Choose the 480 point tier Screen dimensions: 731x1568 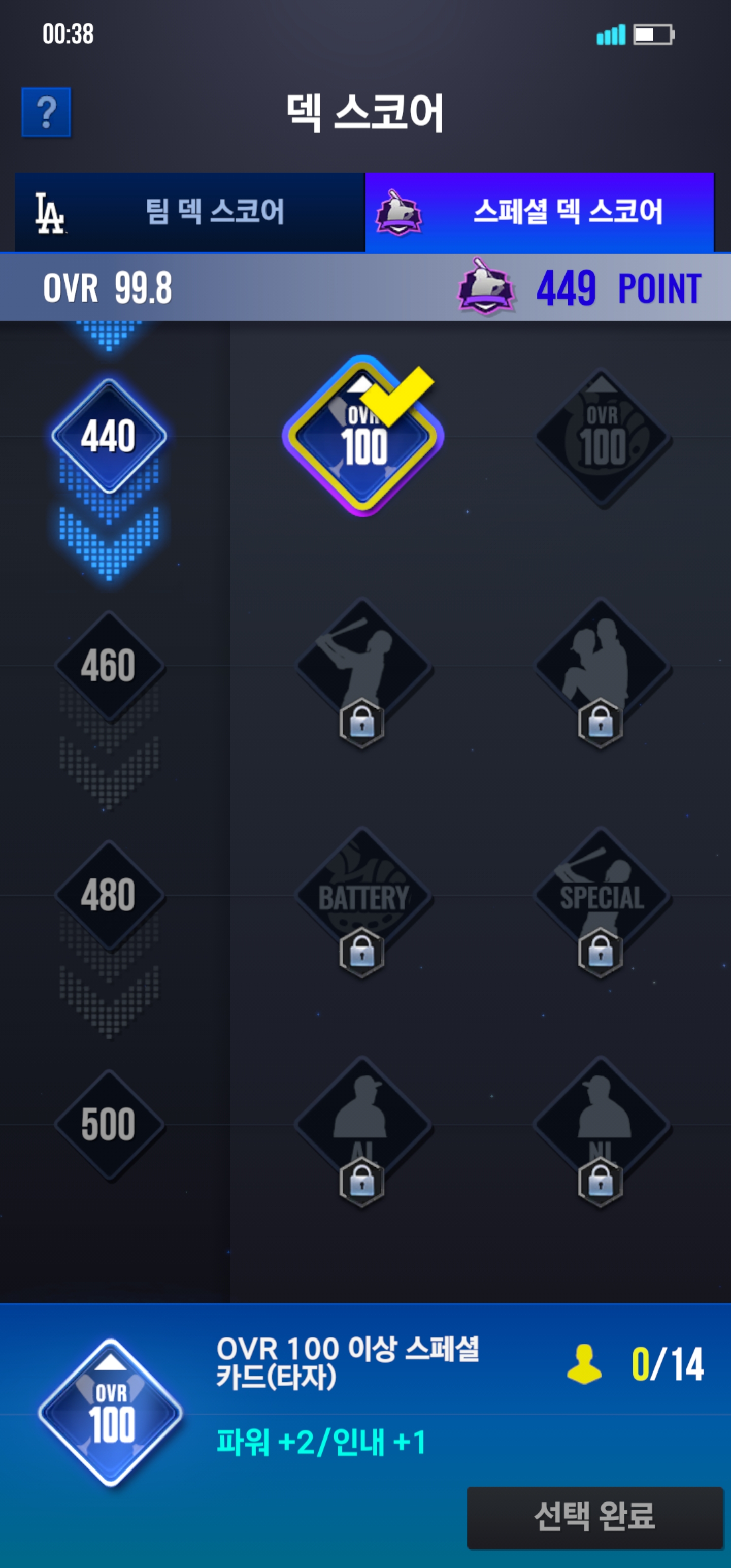pyautogui.click(x=109, y=895)
